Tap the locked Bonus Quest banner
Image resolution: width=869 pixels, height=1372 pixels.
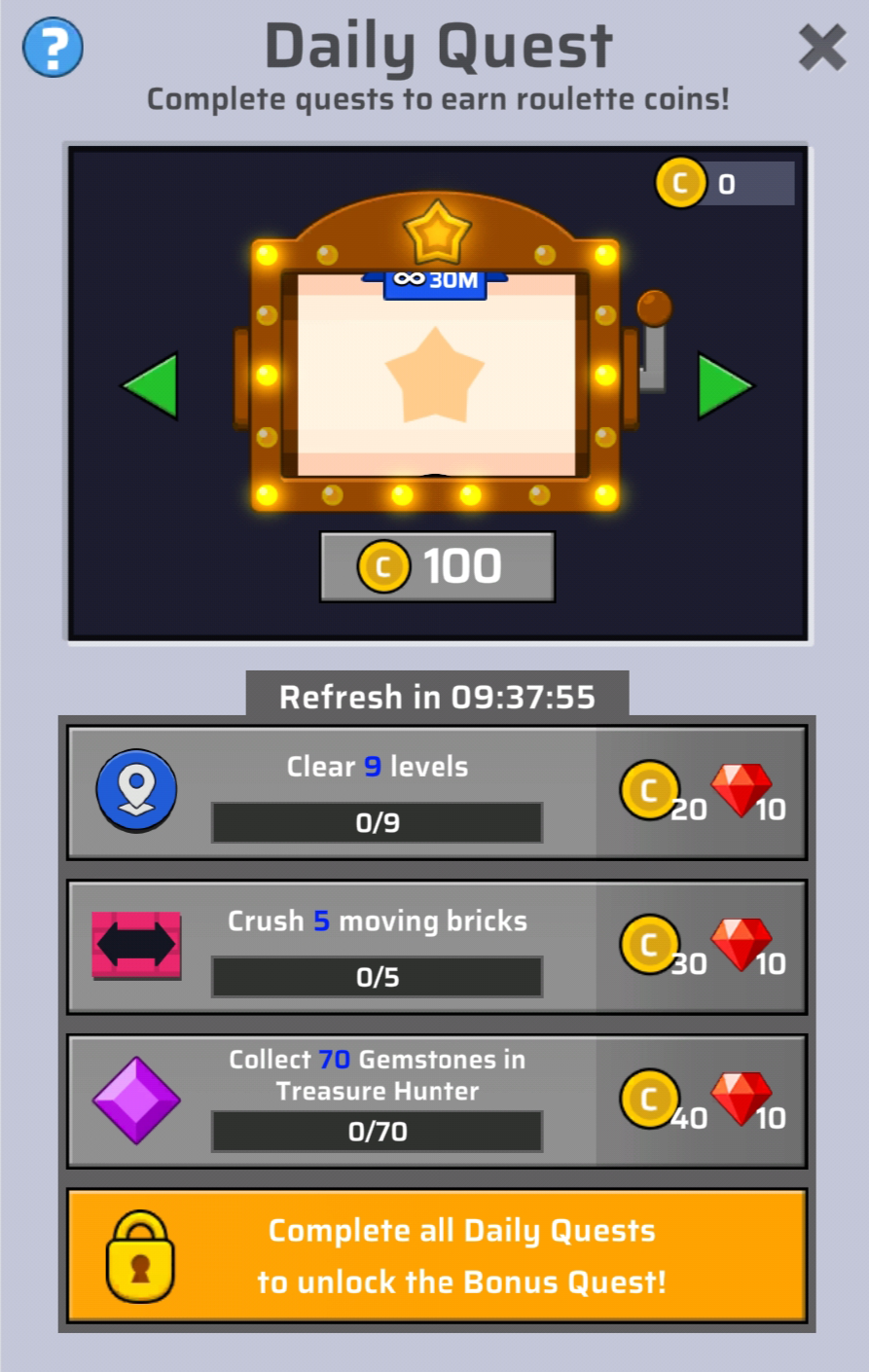pyautogui.click(x=436, y=1256)
